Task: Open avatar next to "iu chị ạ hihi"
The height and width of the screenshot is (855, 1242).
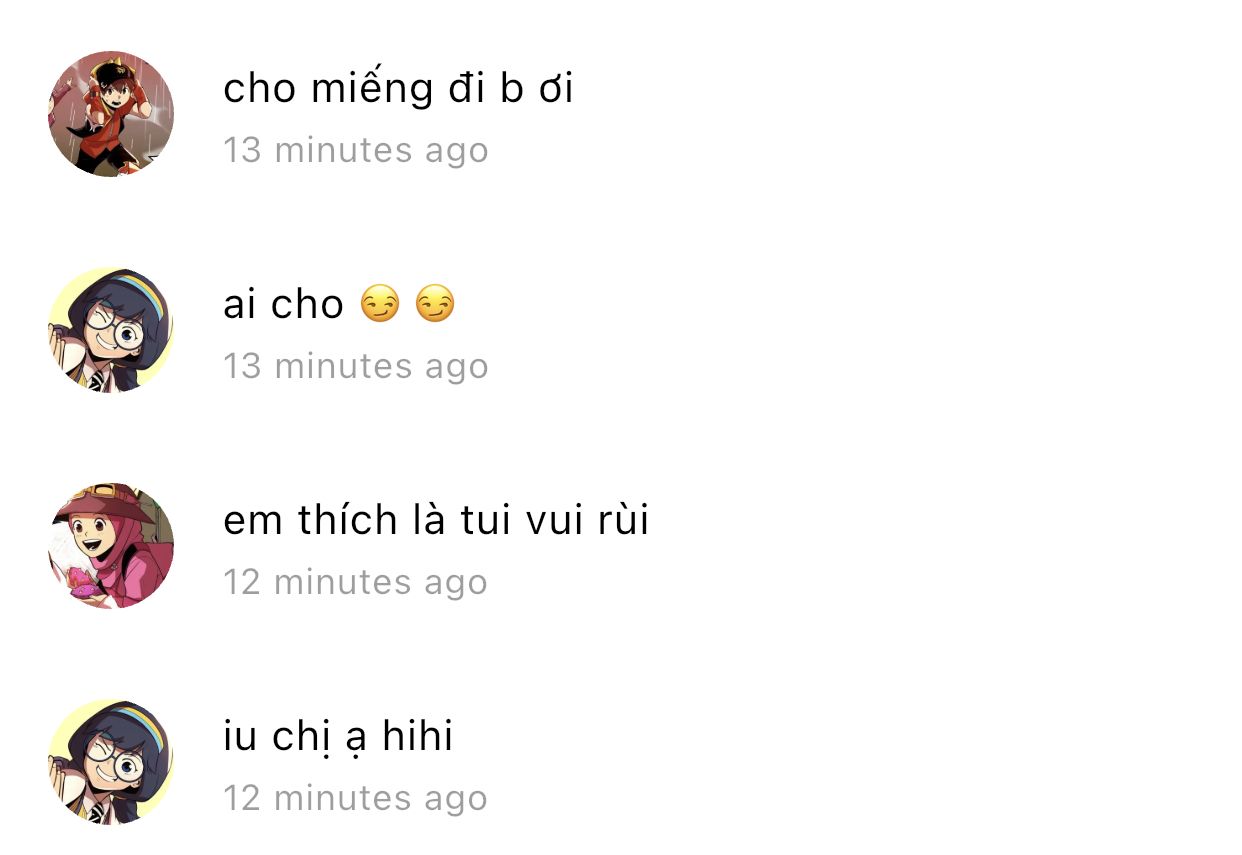Action: [111, 762]
